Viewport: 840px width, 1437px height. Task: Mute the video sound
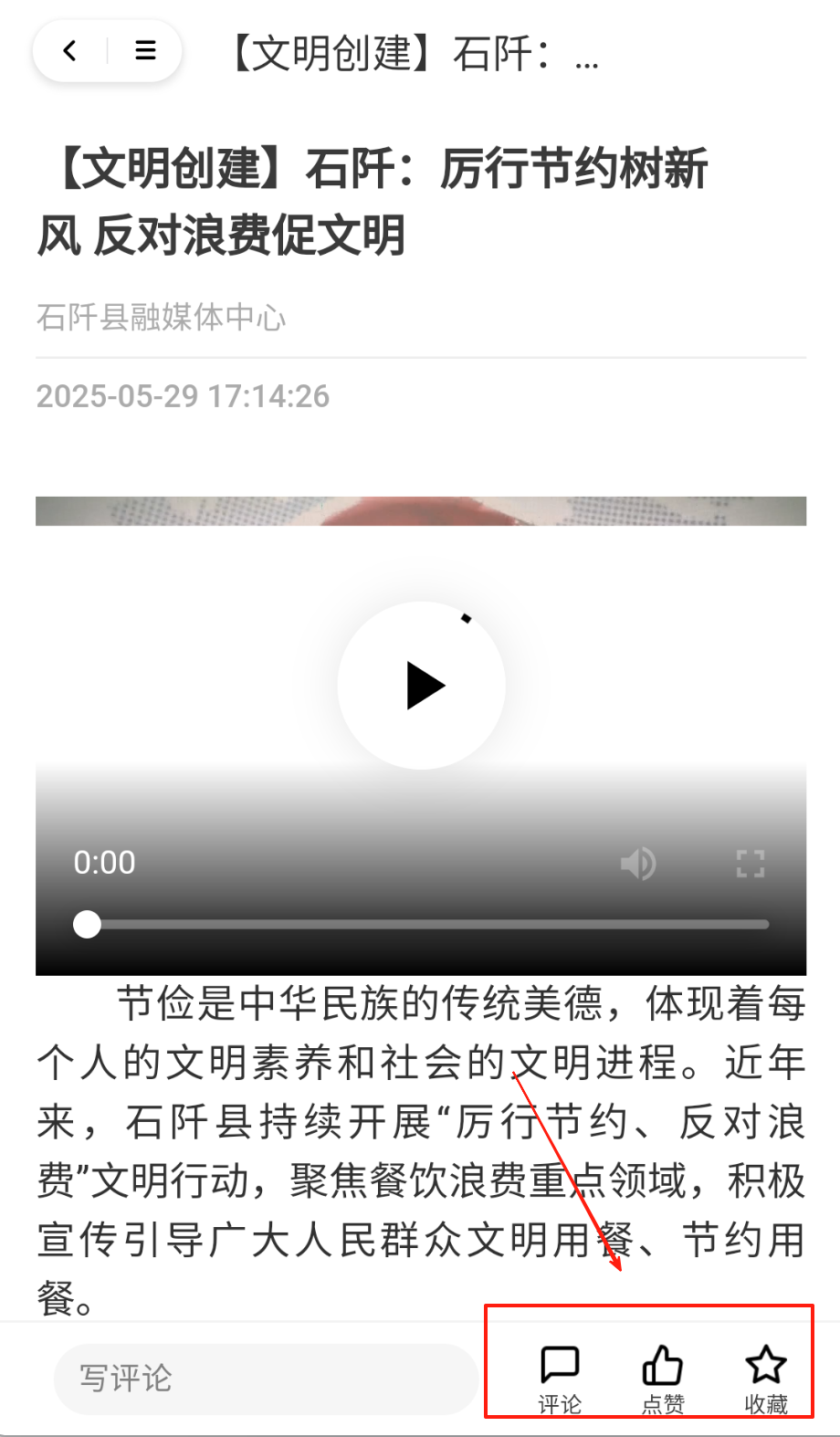tap(637, 863)
